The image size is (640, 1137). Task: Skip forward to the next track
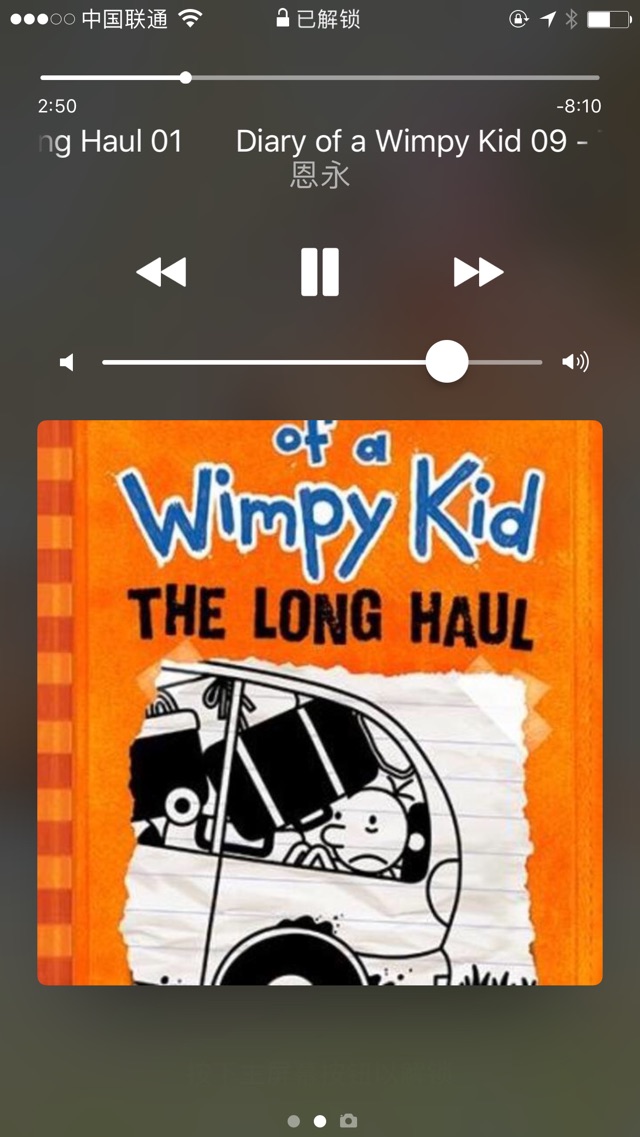pos(478,272)
